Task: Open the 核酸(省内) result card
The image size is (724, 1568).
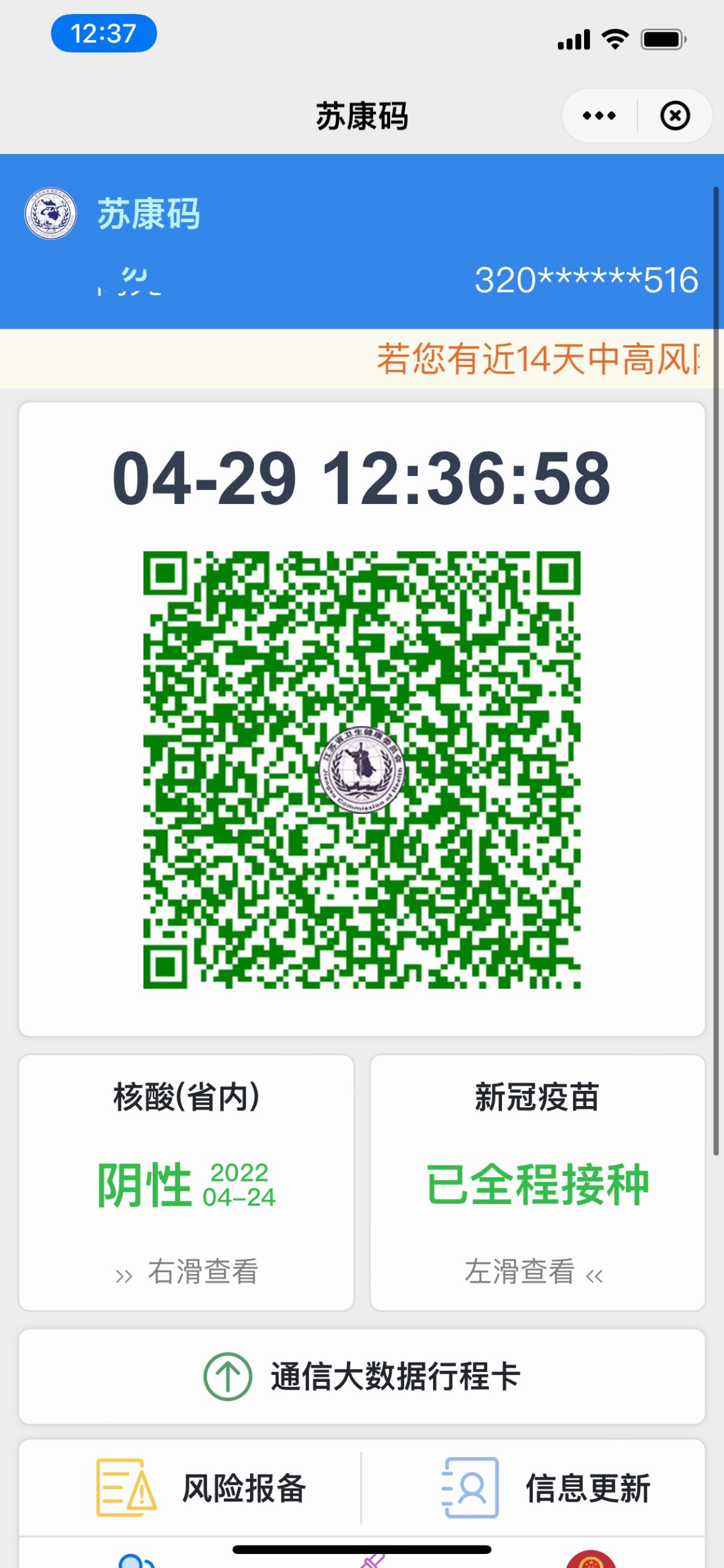Action: (186, 1182)
